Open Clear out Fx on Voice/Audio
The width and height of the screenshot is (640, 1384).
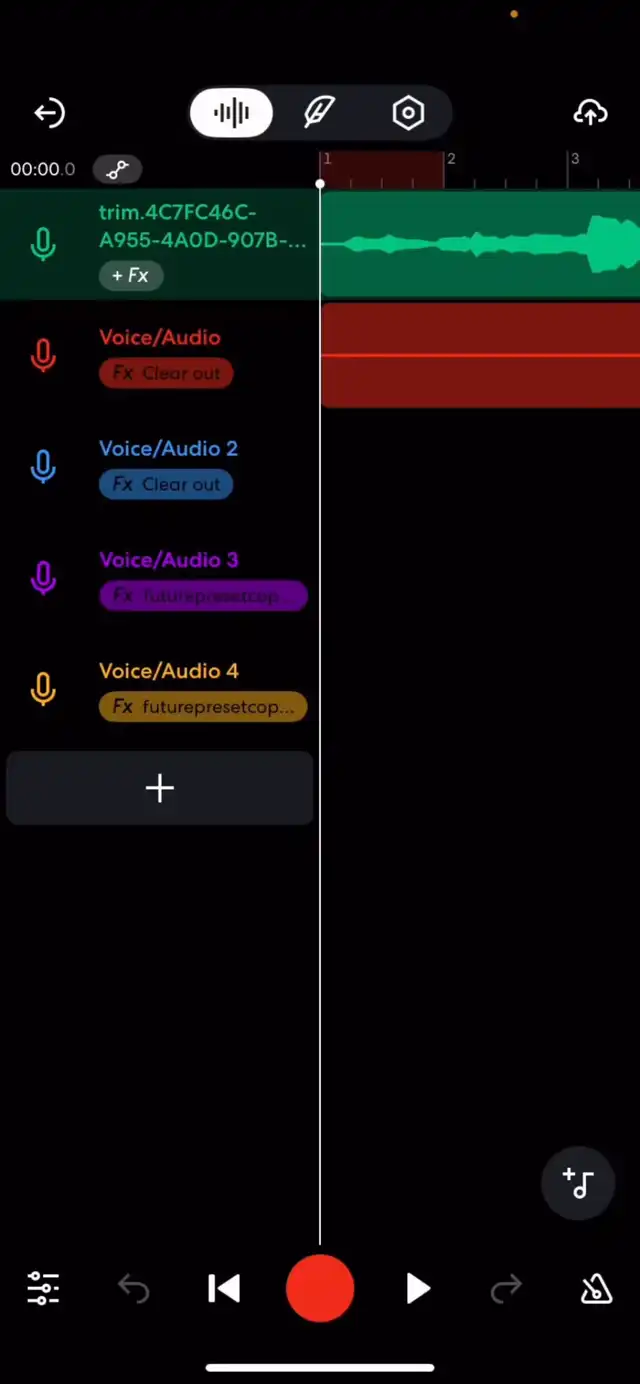[166, 373]
